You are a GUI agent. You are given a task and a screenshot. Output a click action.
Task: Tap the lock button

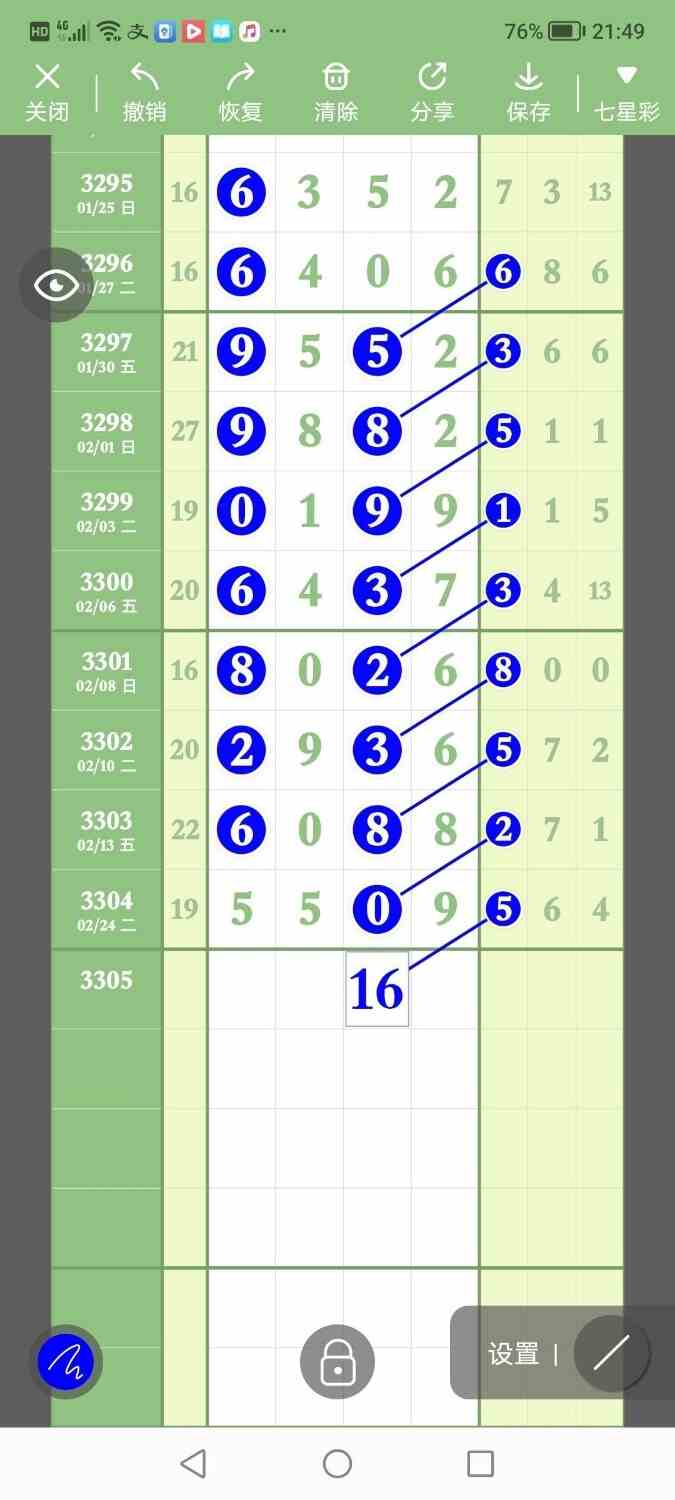coord(338,1361)
